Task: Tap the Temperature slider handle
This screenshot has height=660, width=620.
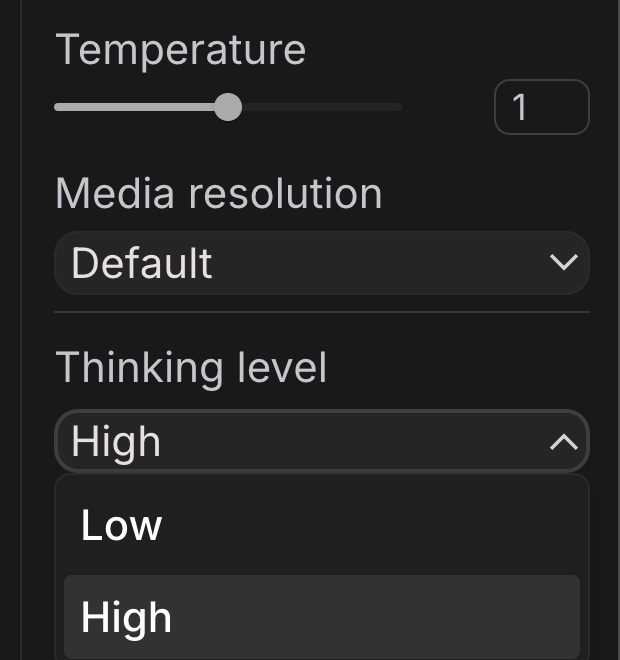Action: click(228, 106)
